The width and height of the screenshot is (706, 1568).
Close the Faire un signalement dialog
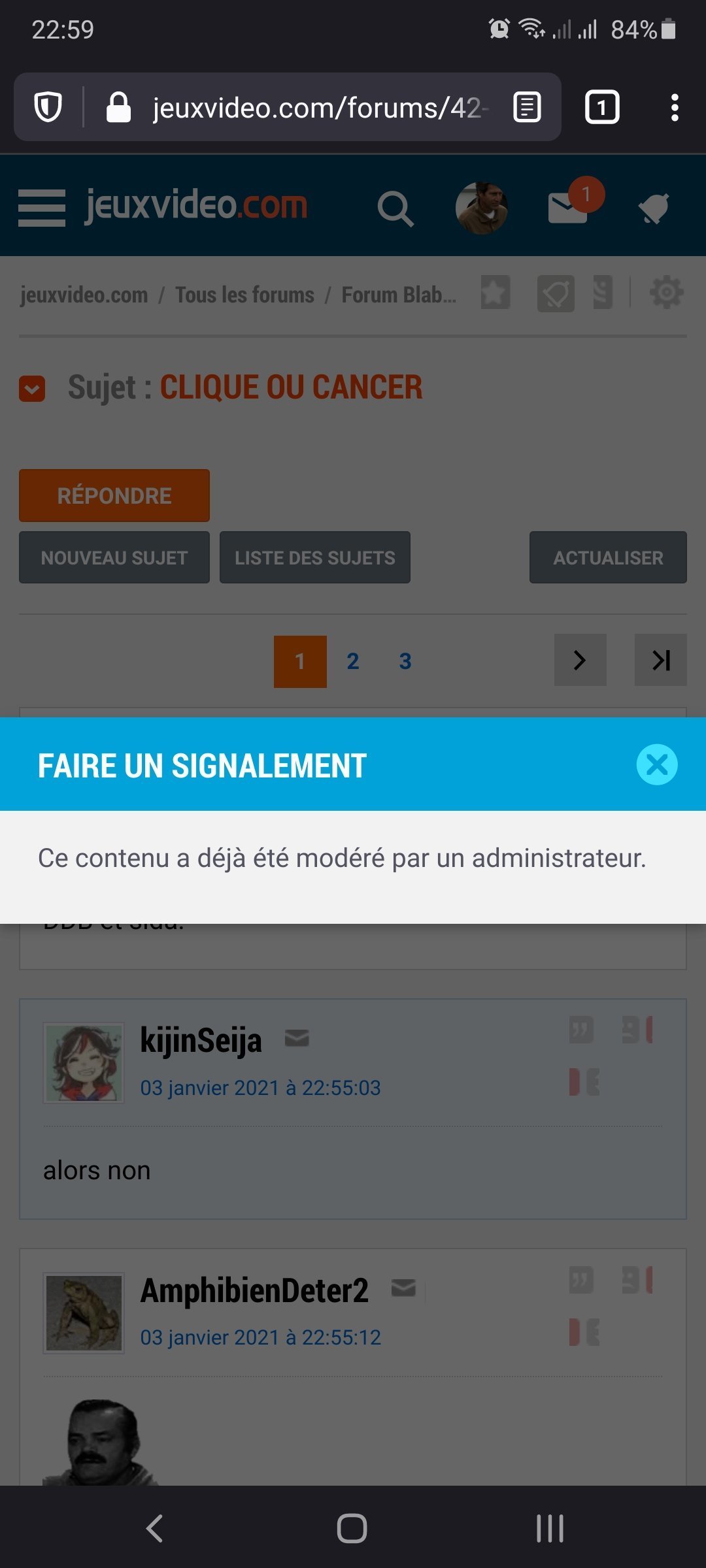[656, 764]
